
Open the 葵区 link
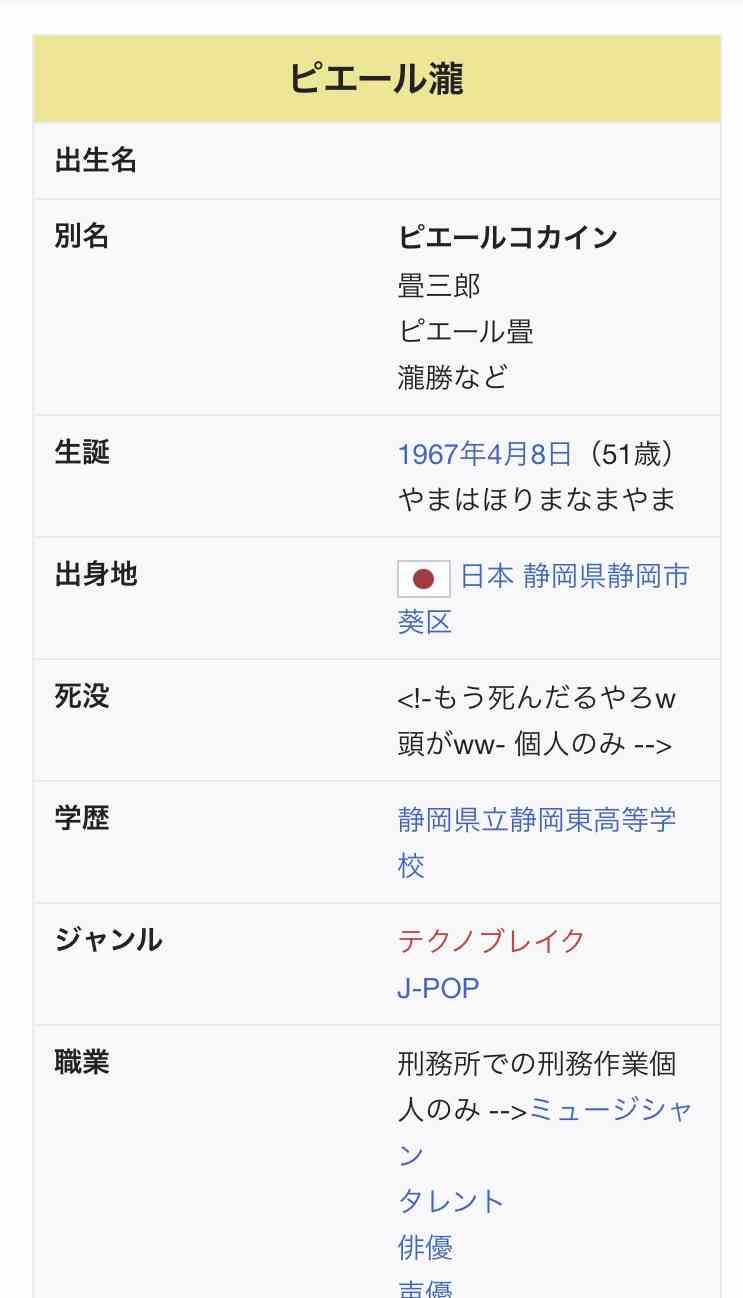click(425, 622)
